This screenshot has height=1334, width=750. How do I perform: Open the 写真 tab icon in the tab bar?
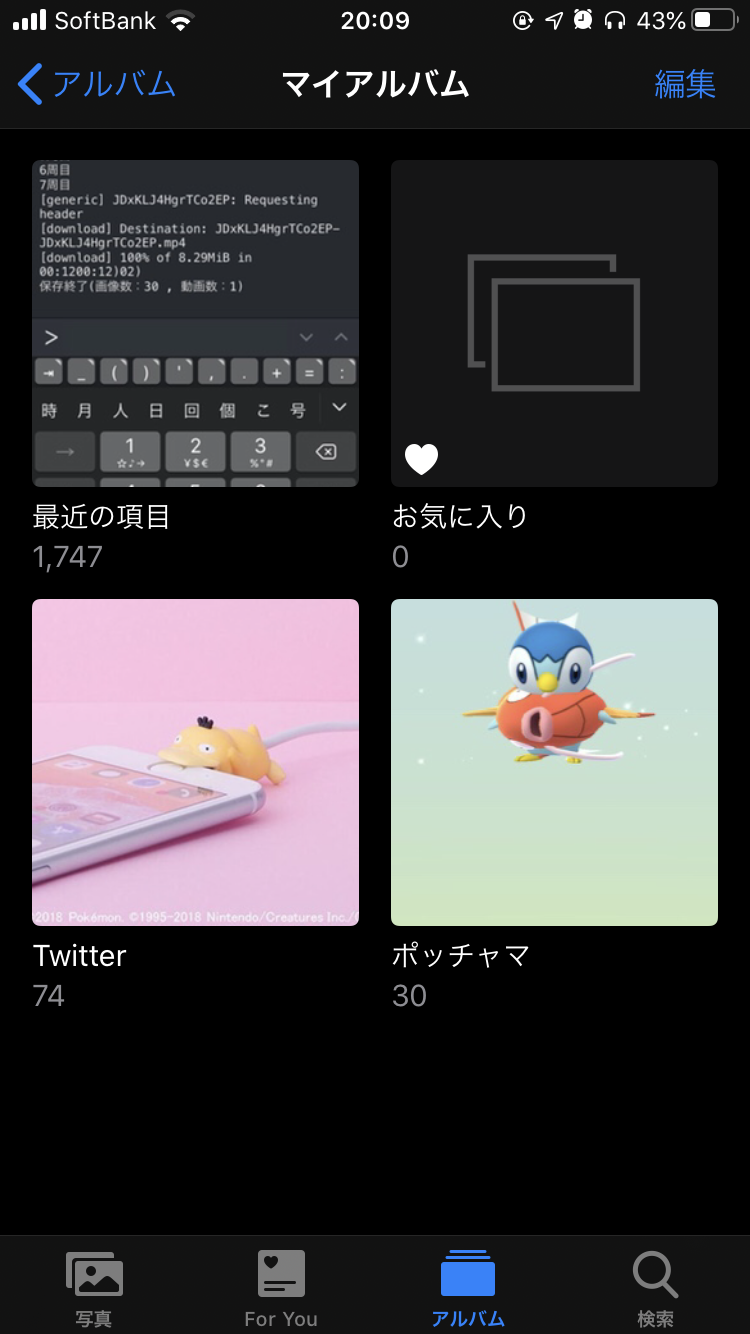coord(93,1273)
